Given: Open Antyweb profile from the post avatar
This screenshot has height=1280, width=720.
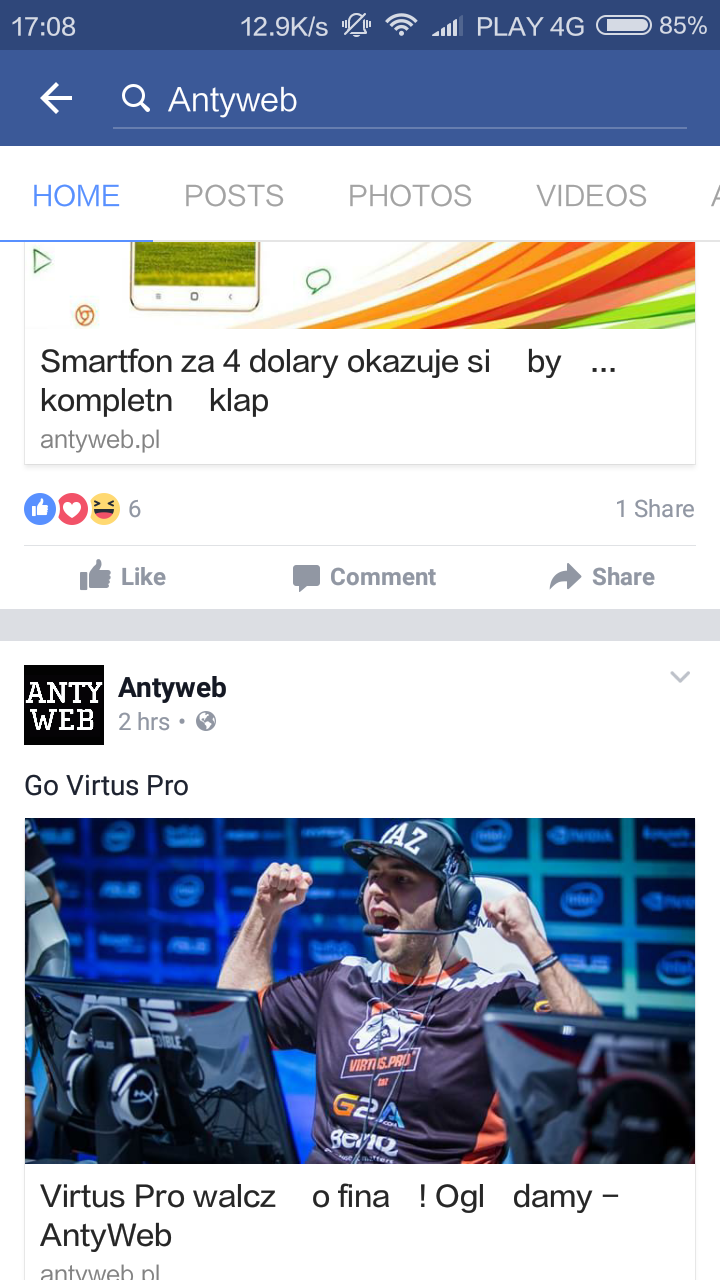Looking at the screenshot, I should pos(64,705).
